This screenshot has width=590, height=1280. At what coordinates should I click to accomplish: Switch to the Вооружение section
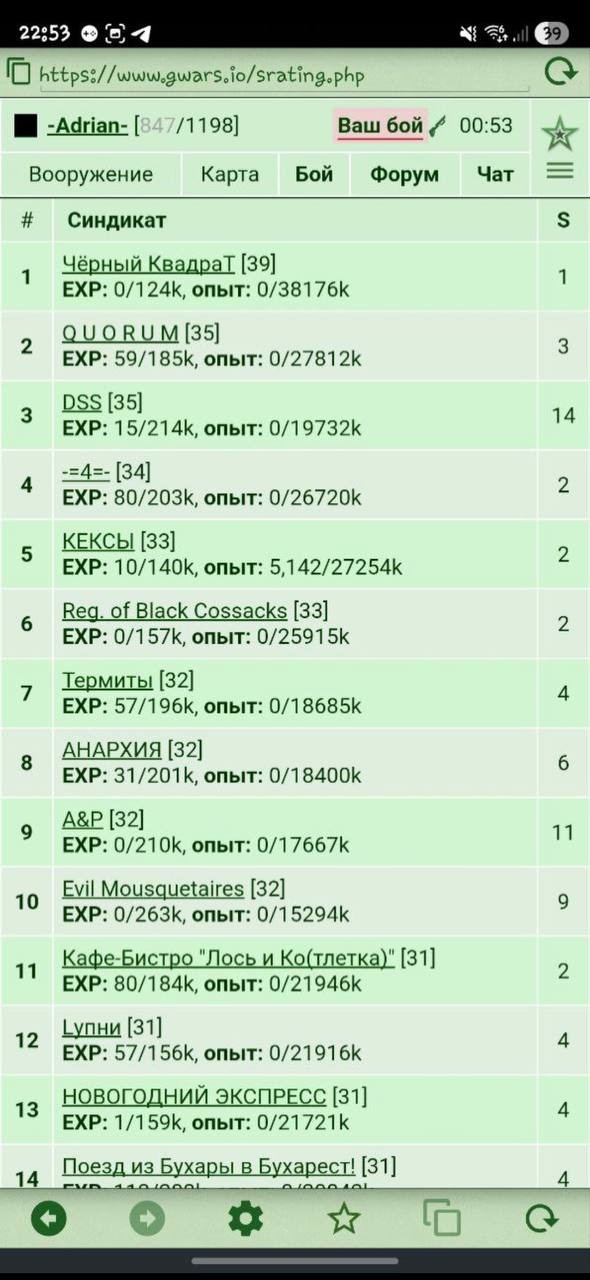click(x=91, y=174)
